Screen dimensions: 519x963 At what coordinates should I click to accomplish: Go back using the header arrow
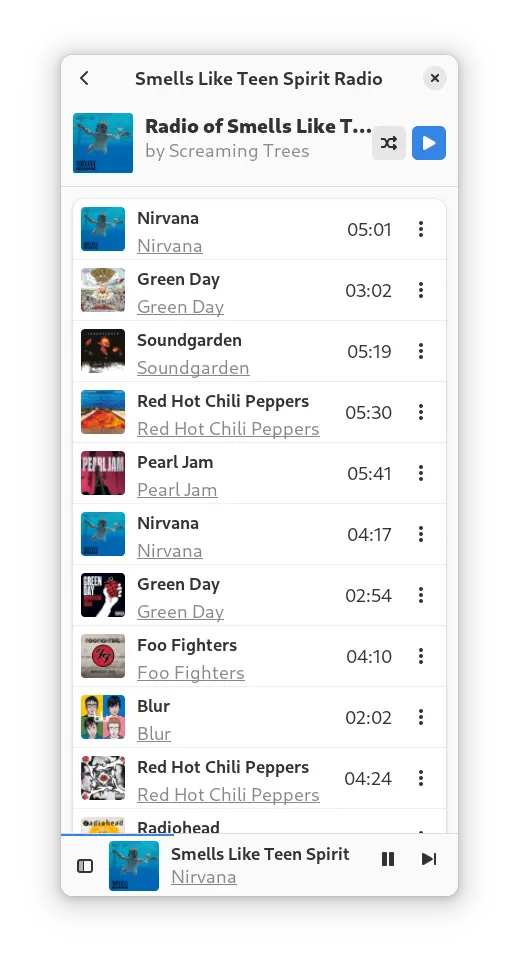tap(84, 78)
